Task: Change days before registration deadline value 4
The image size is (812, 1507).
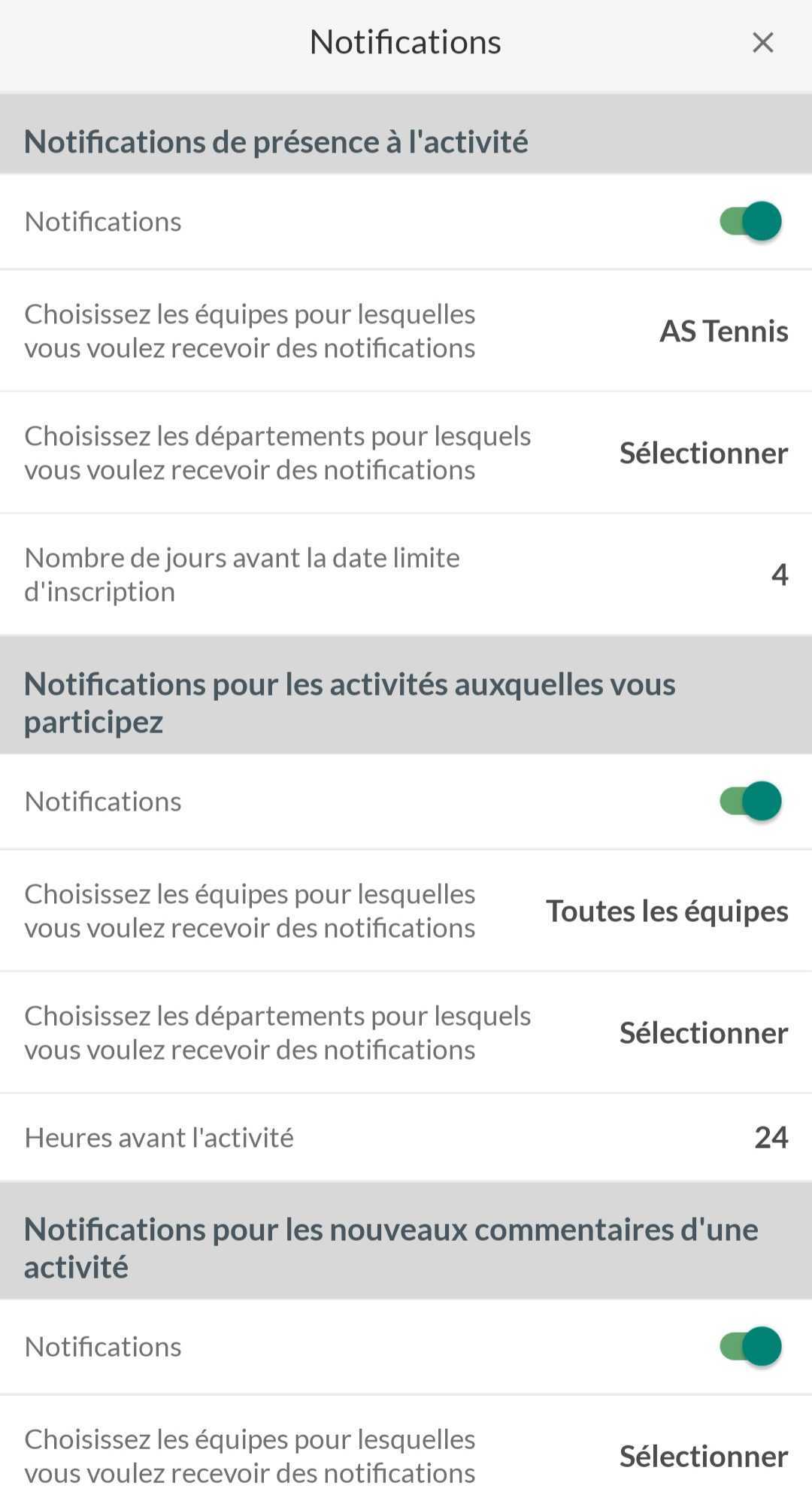Action: pyautogui.click(x=779, y=575)
